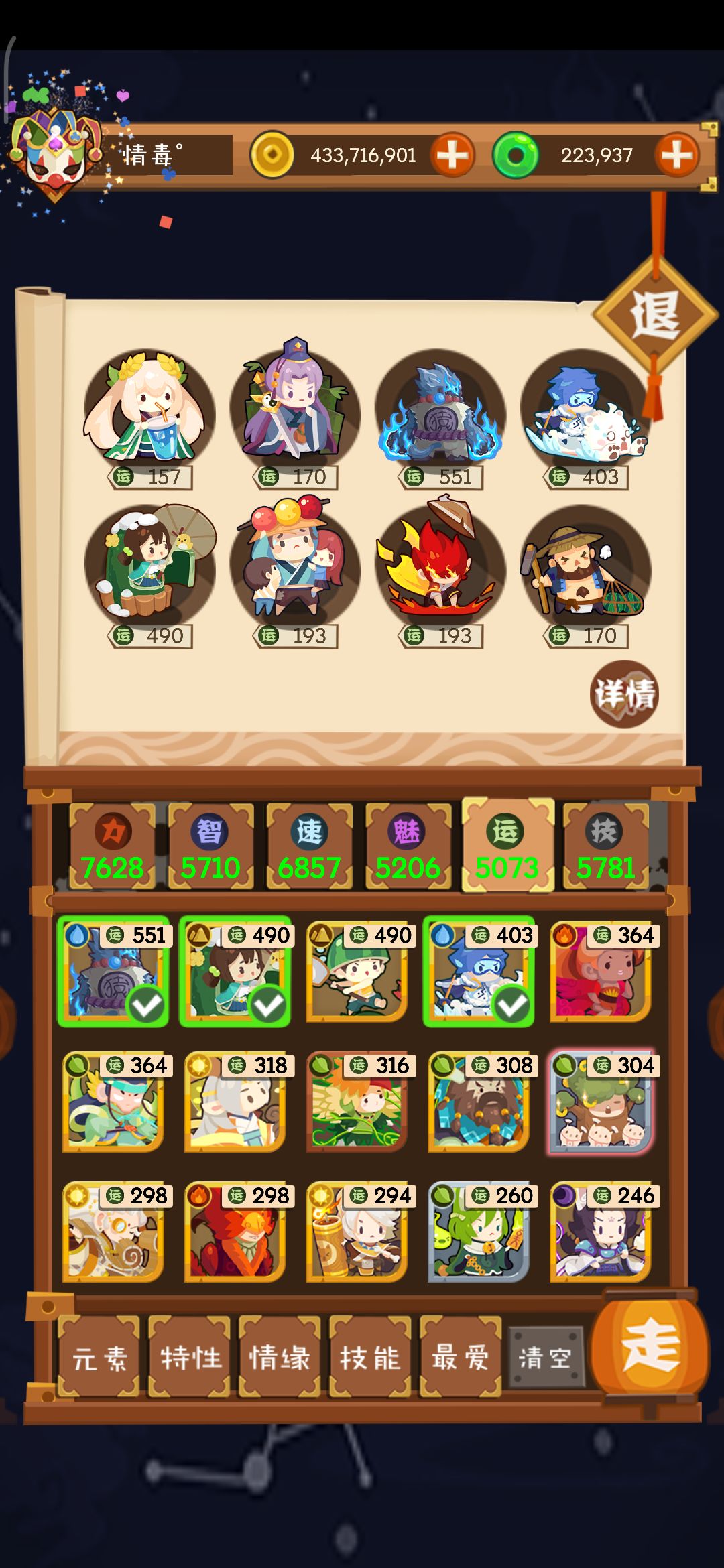The height and width of the screenshot is (1568, 724).
Task: Select the 智 intelligence stat icon
Action: 209,831
